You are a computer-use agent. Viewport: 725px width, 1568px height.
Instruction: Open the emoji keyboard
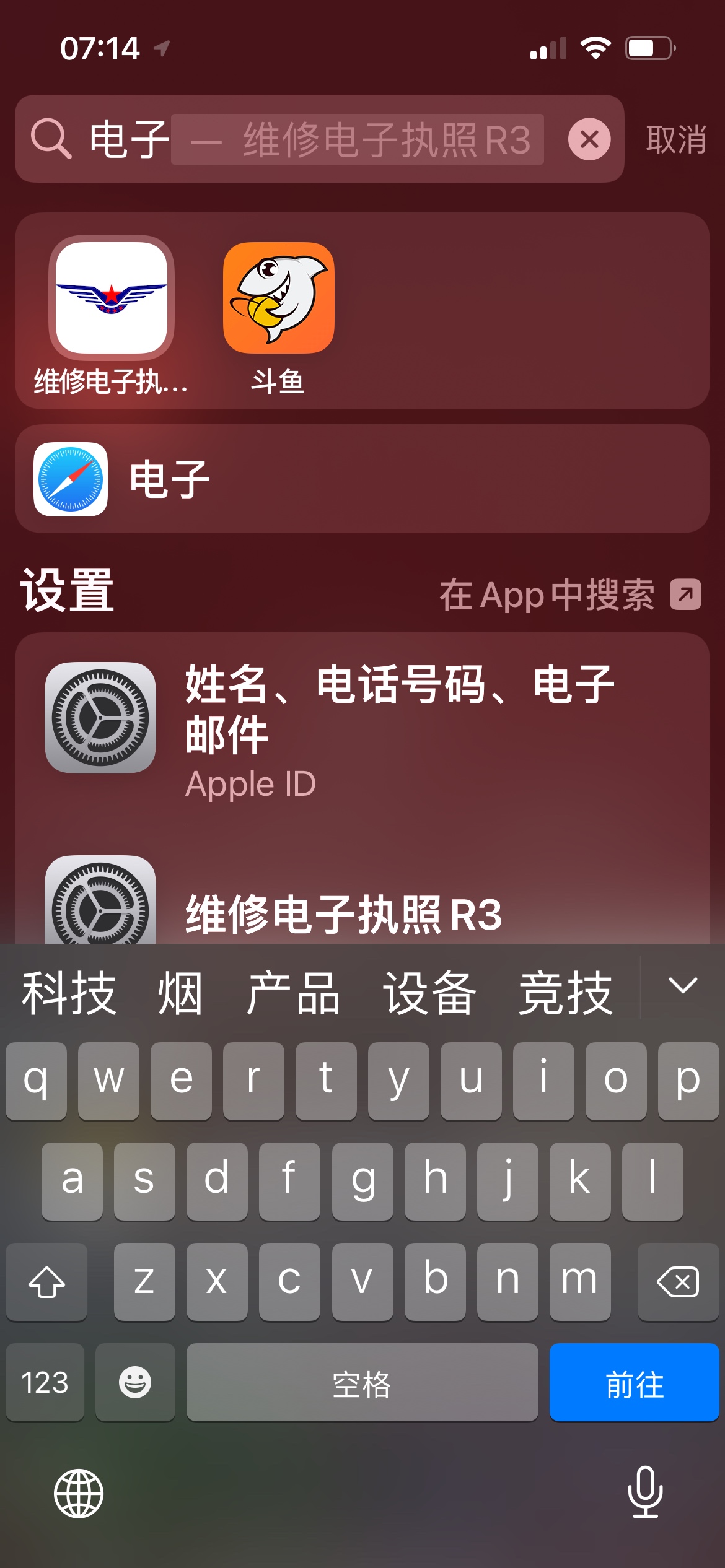(x=135, y=1383)
